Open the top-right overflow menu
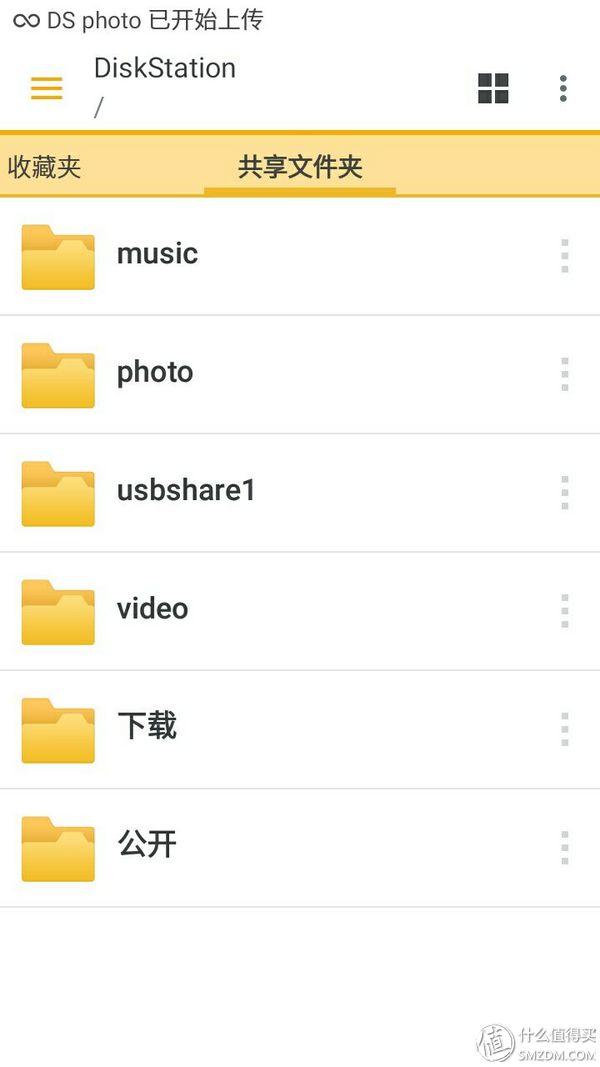600x1067 pixels. (x=563, y=88)
